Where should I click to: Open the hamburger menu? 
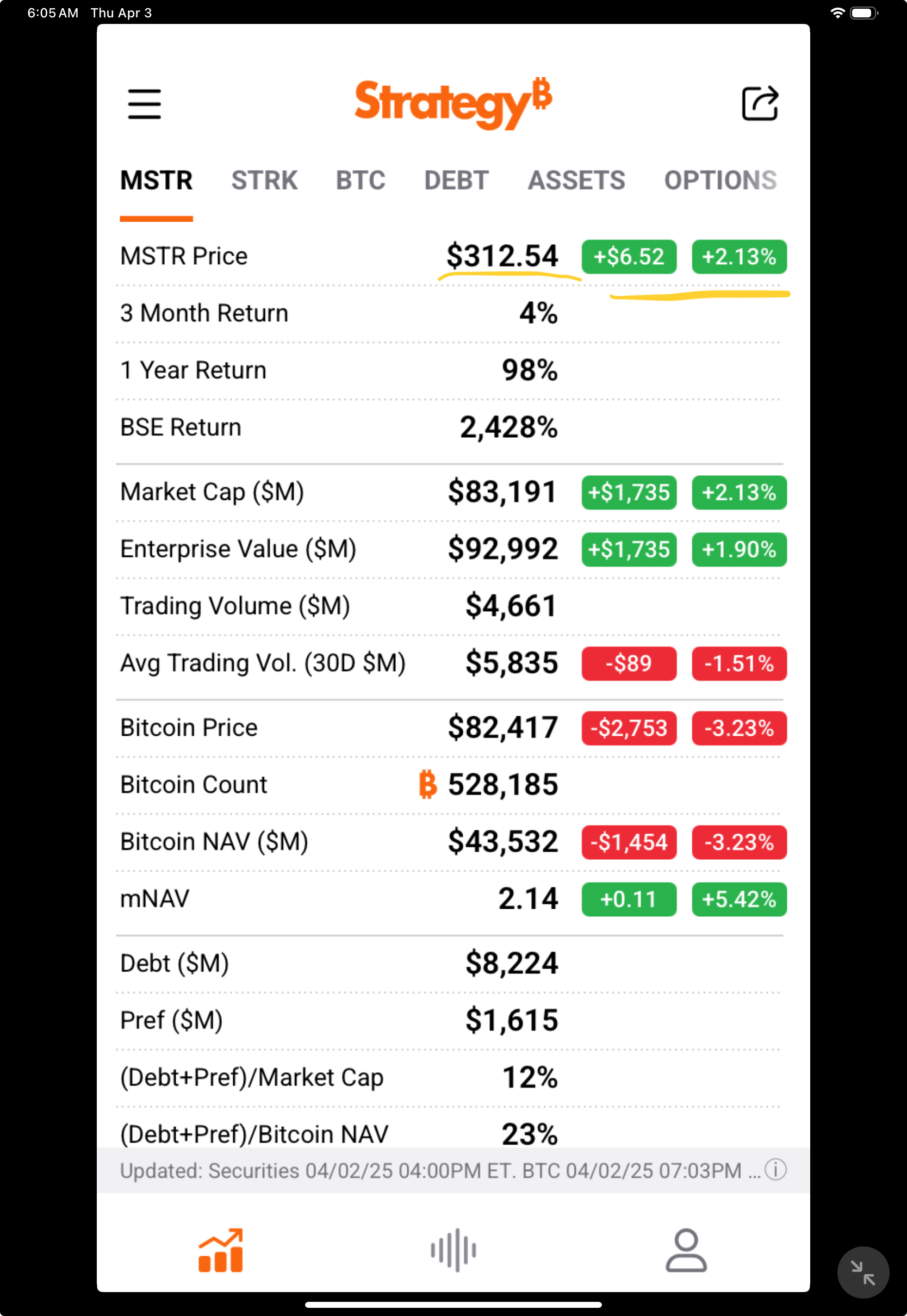coord(144,104)
